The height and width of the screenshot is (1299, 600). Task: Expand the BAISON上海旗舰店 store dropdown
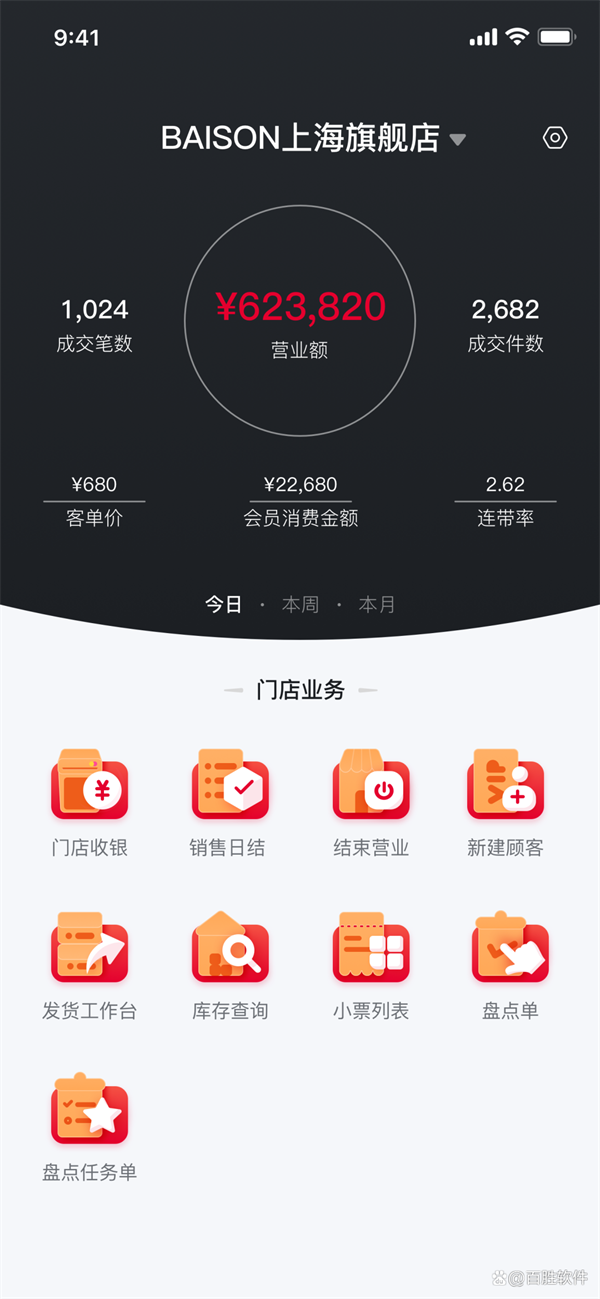coord(457,140)
